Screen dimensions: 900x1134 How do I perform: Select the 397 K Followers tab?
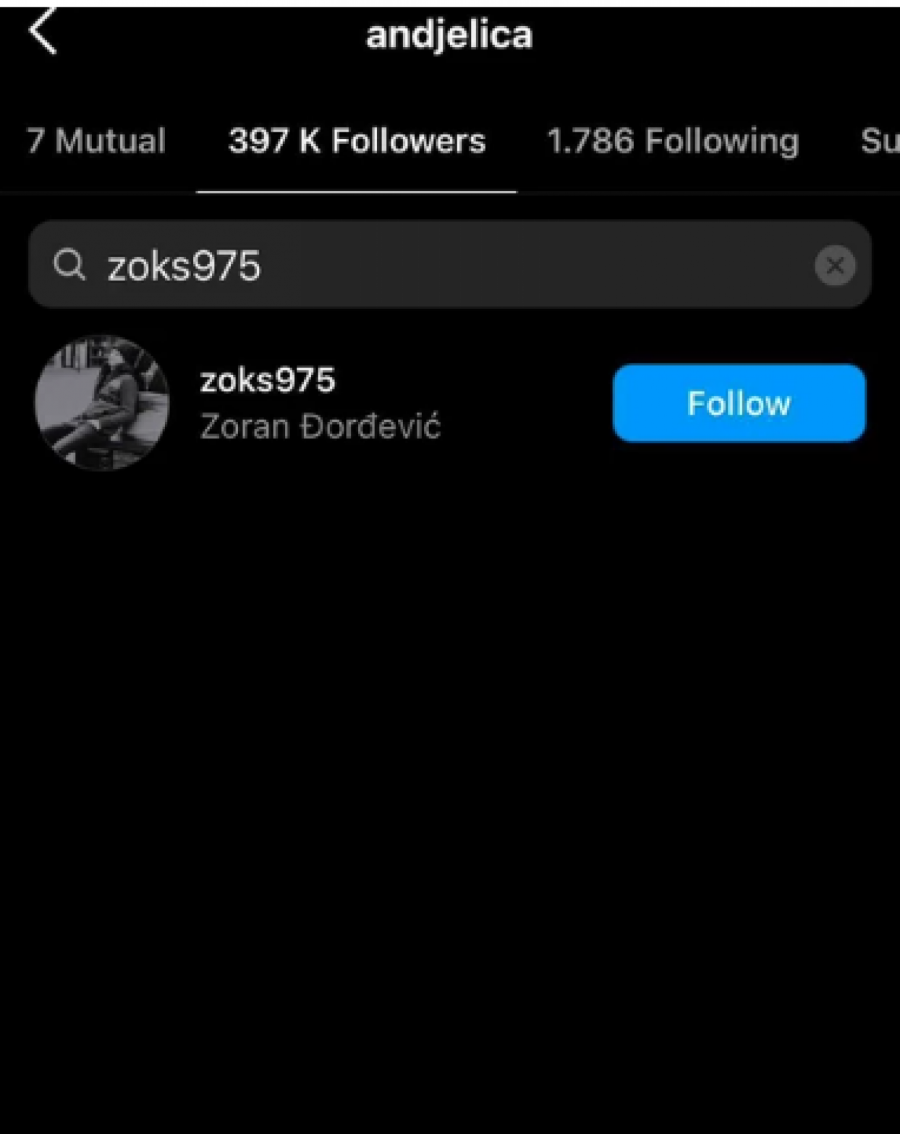pos(356,141)
